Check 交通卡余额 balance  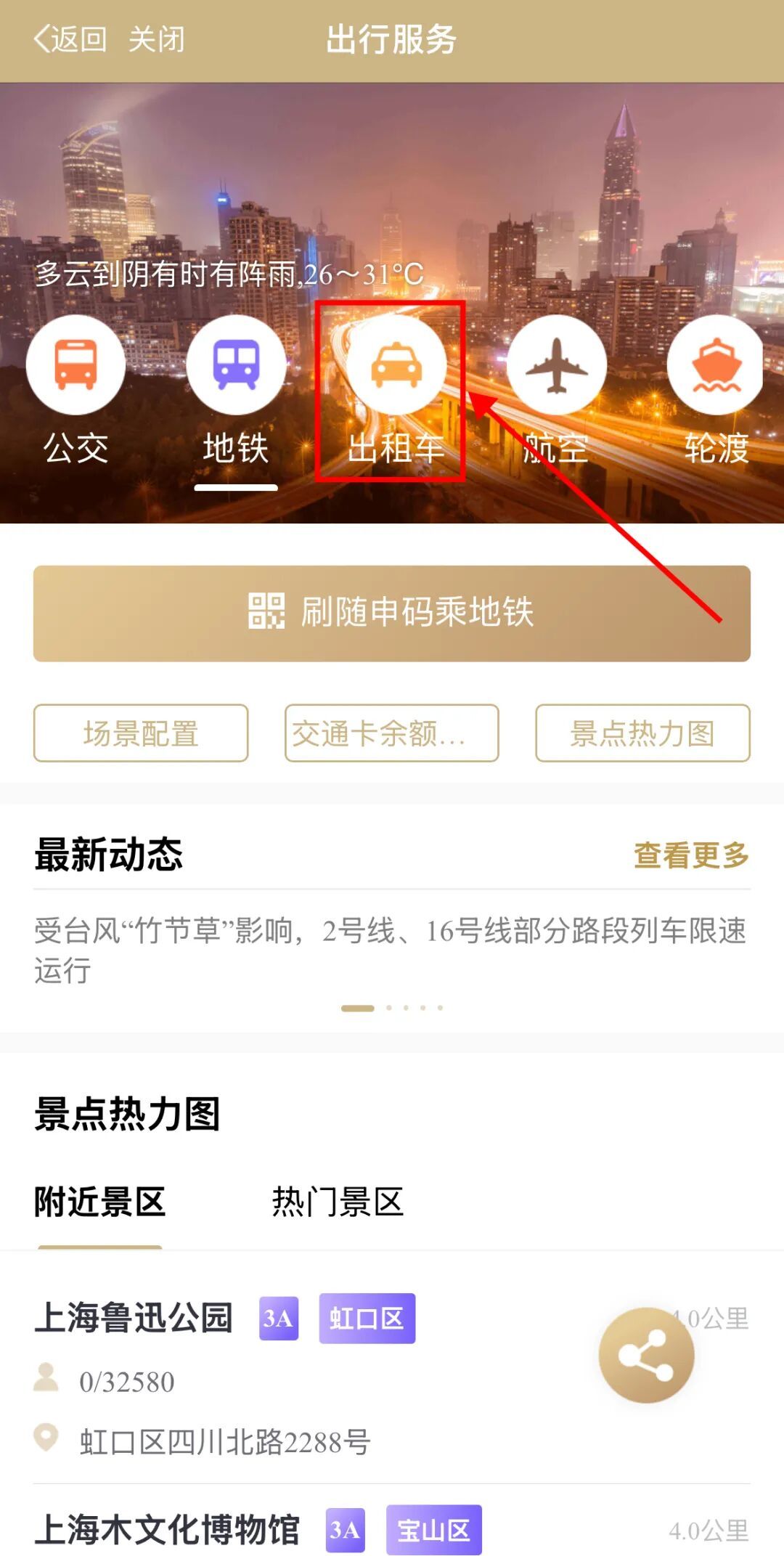pos(392,733)
